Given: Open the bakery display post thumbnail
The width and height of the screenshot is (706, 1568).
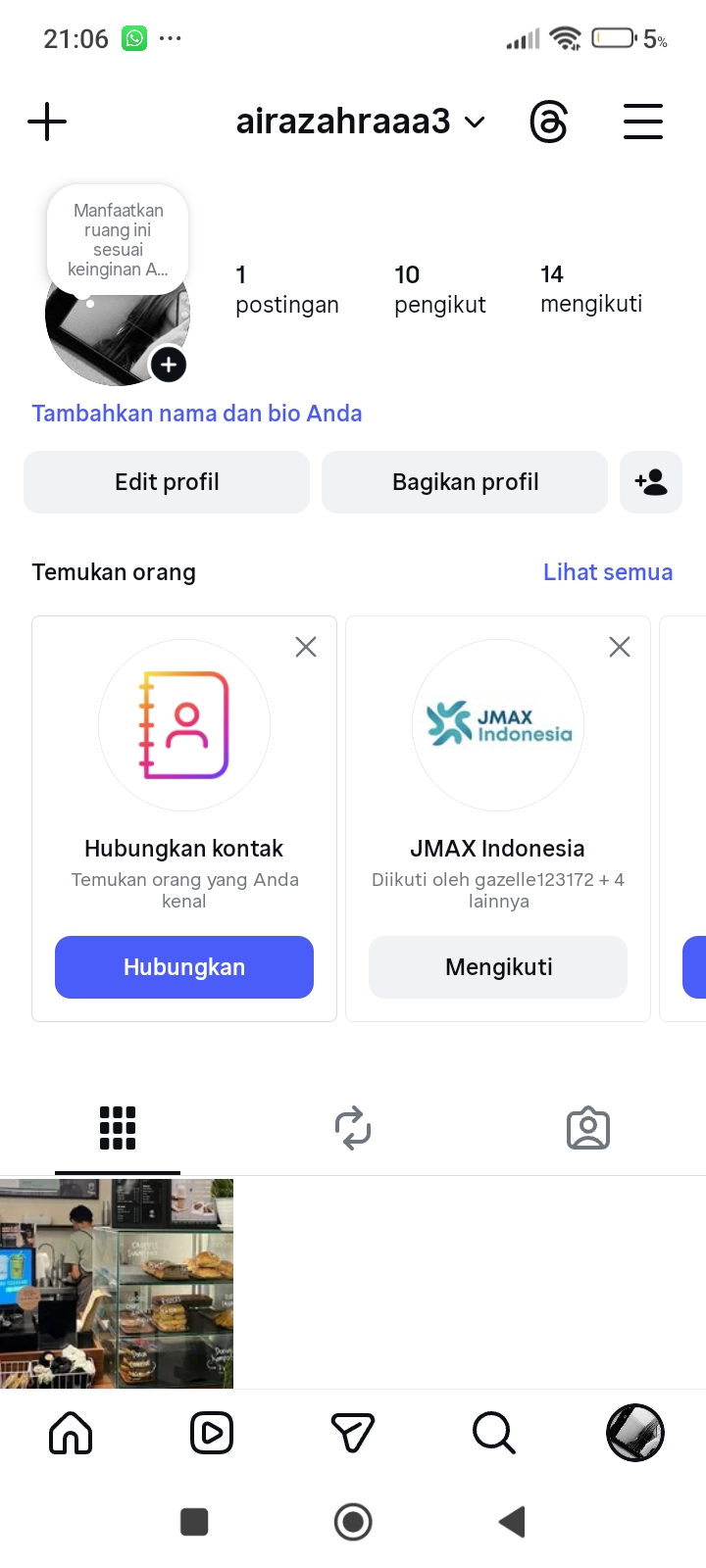Looking at the screenshot, I should (x=117, y=1284).
